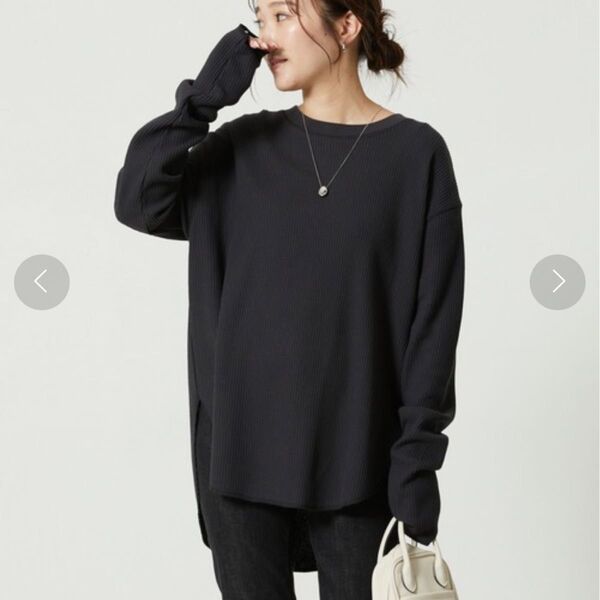Screen dimensions: 600x600
Task: Go to the previous product photo
Action: coord(42,282)
